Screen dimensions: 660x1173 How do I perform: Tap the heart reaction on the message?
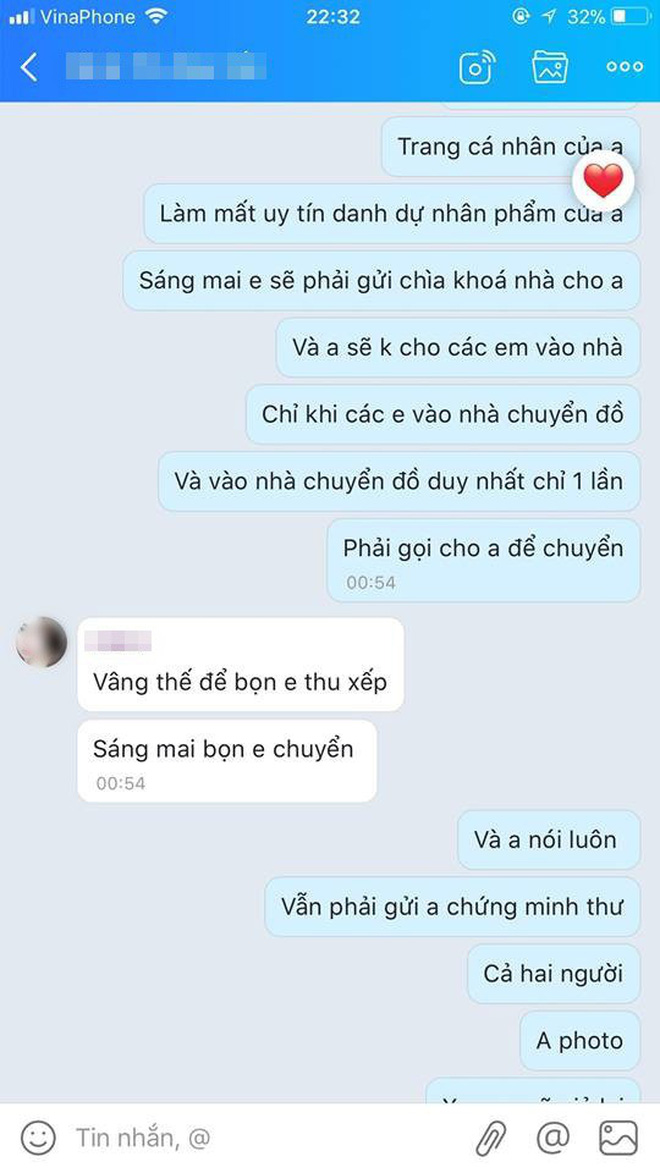click(603, 181)
